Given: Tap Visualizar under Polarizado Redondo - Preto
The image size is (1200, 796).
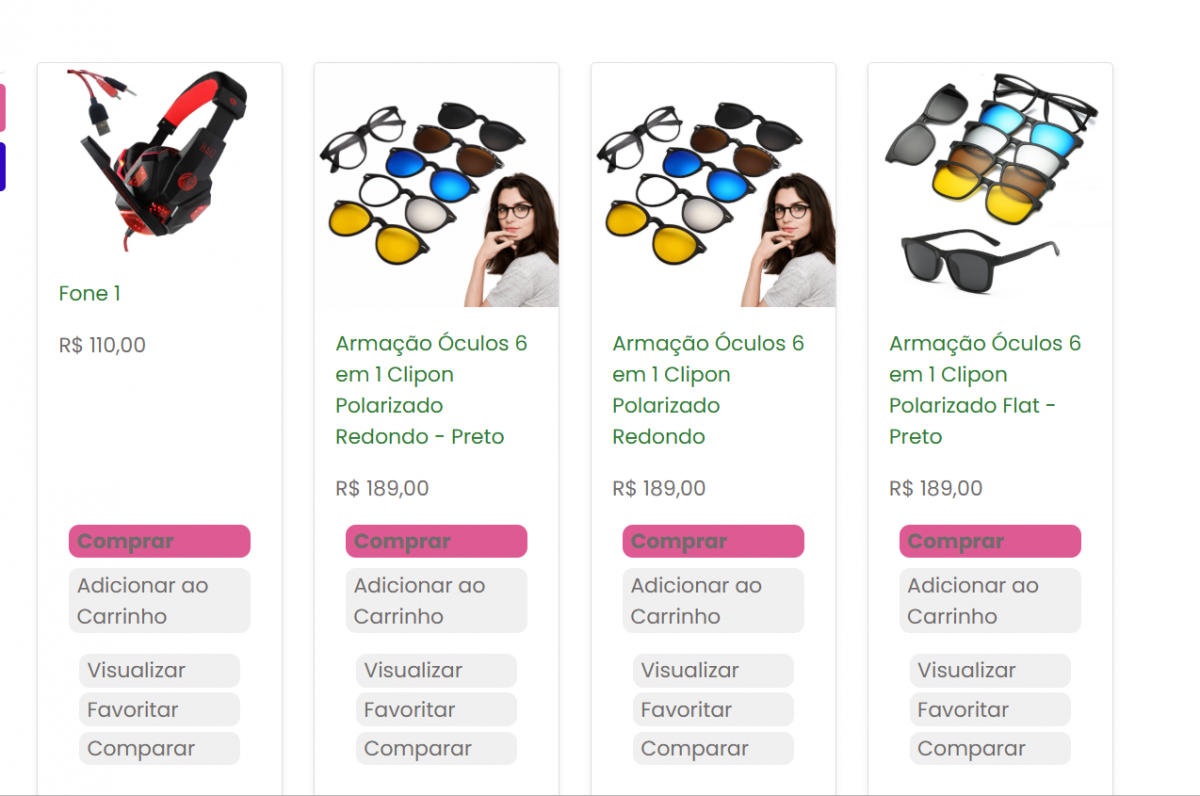Looking at the screenshot, I should [x=436, y=670].
